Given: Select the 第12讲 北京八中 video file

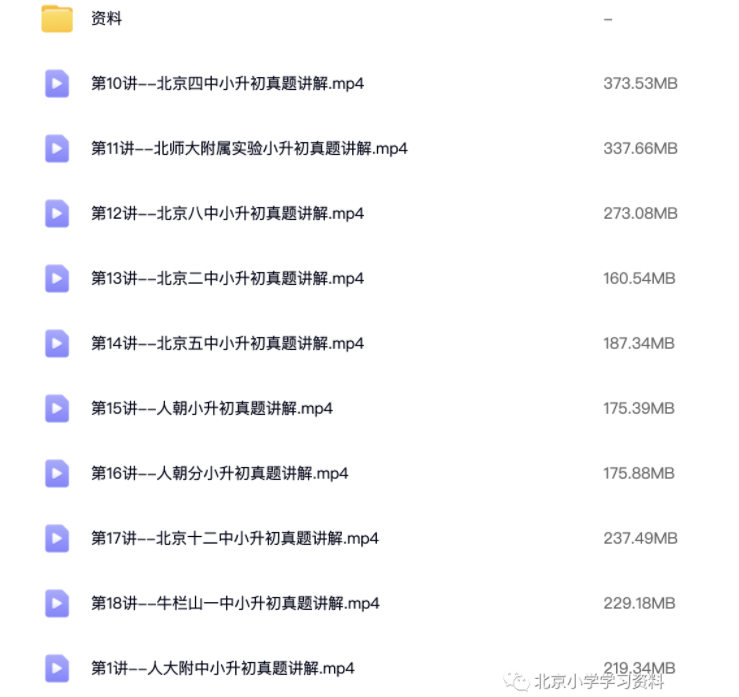Looking at the screenshot, I should (x=227, y=214).
